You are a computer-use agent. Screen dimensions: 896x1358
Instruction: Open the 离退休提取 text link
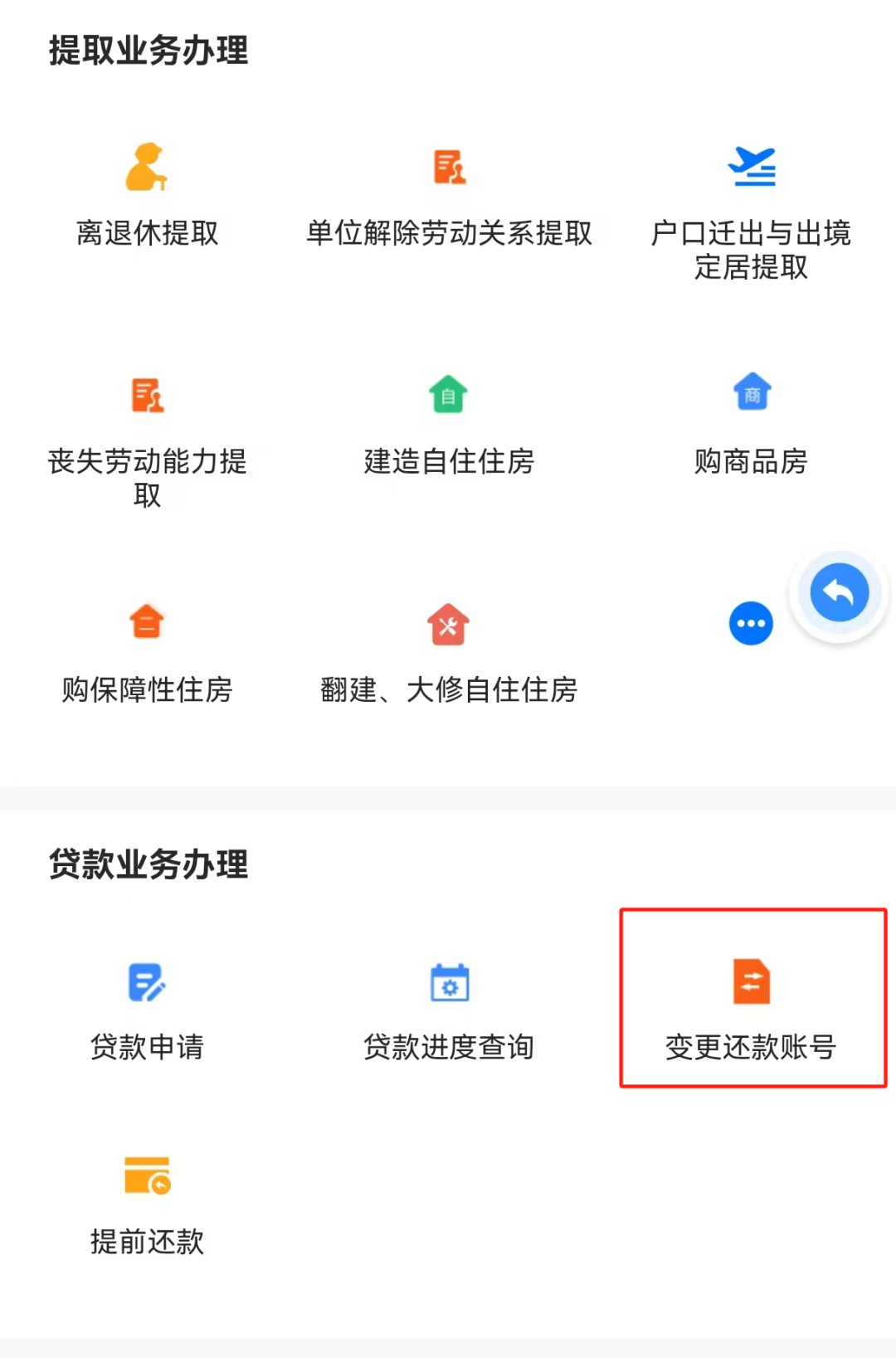146,235
